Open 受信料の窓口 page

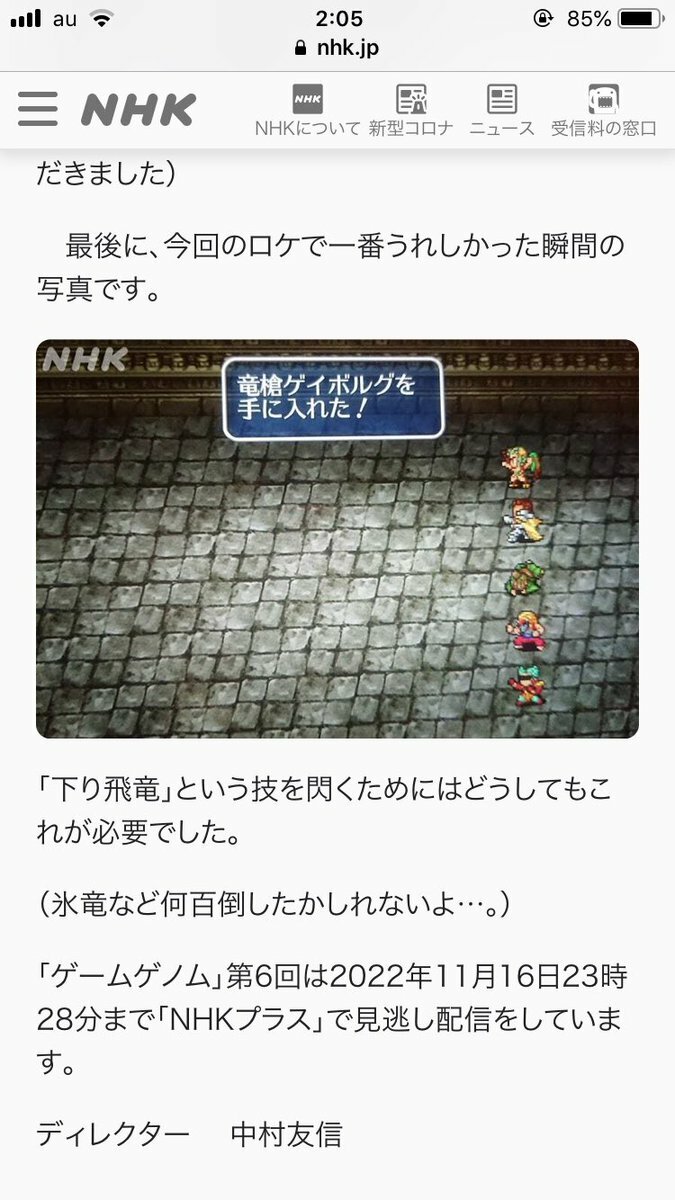[603, 110]
